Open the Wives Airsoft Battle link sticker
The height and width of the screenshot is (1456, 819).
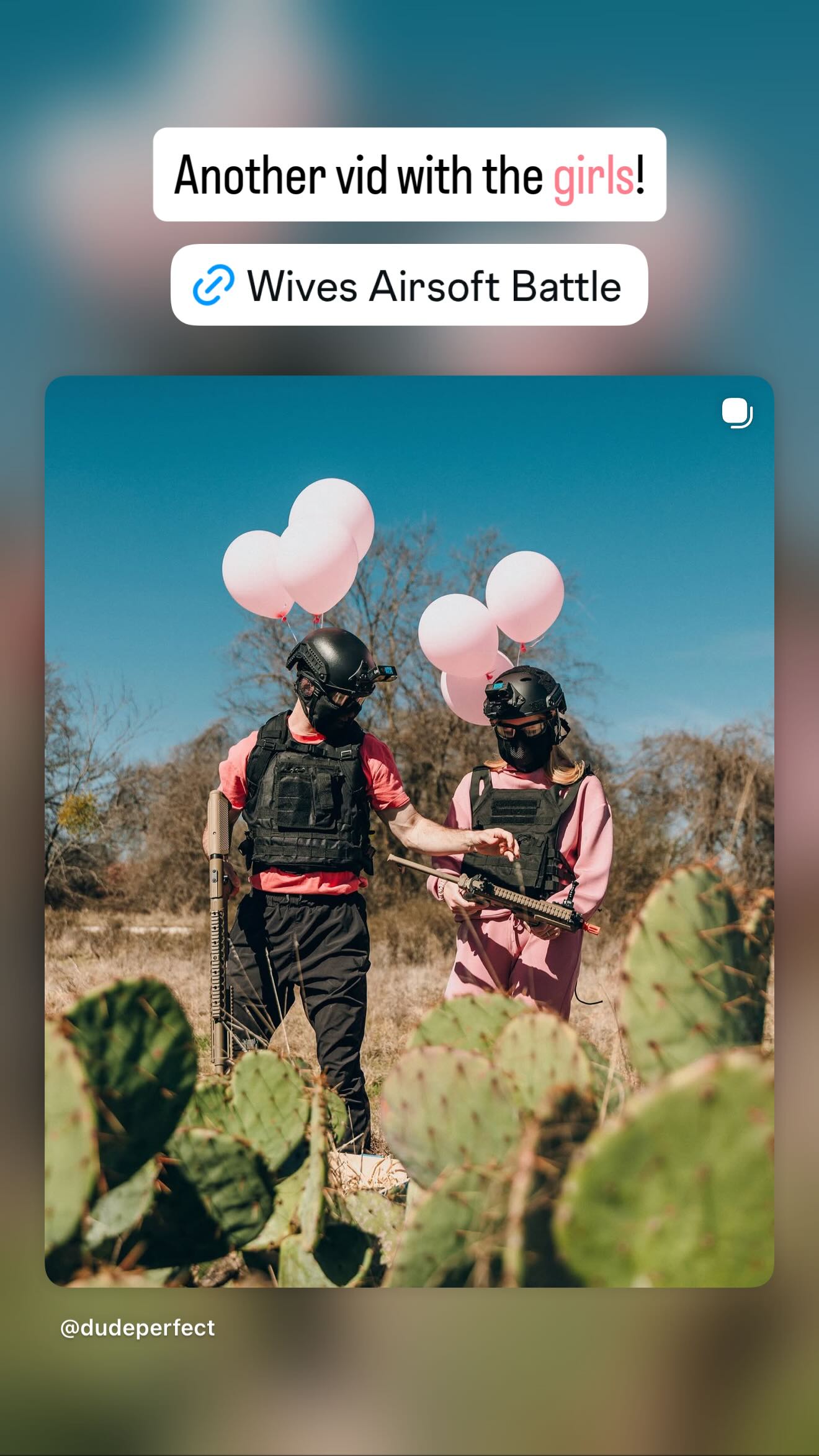click(x=409, y=285)
